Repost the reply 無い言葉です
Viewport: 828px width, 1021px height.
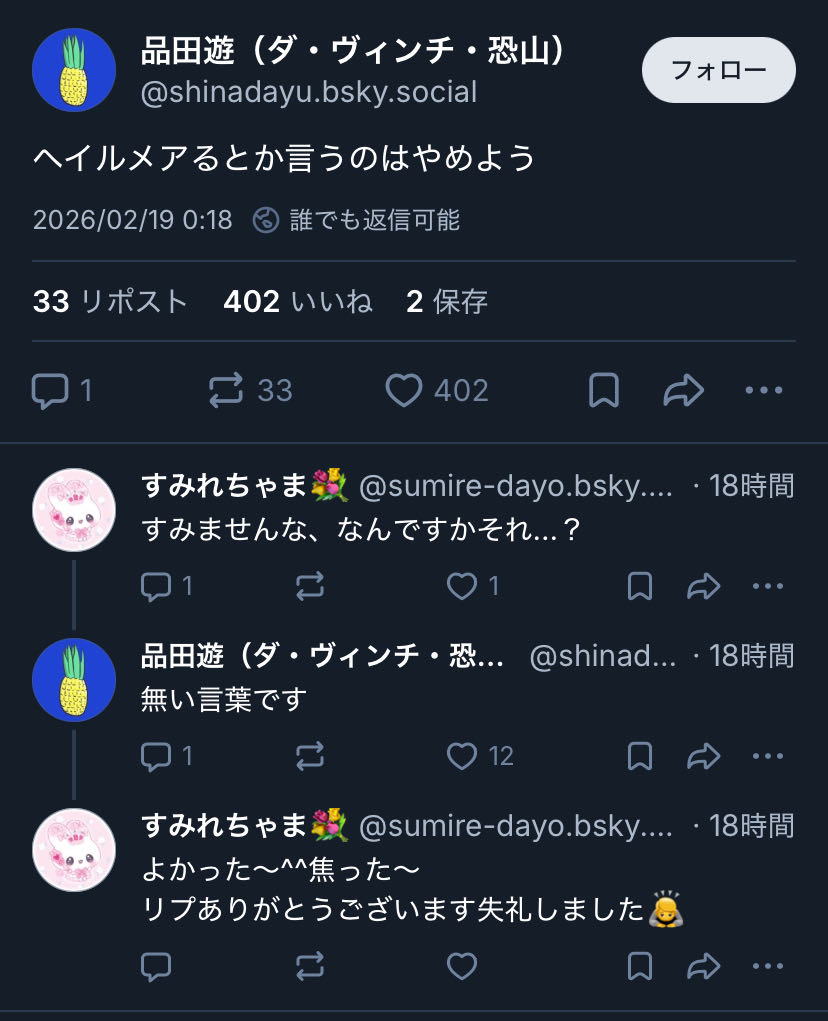tap(310, 756)
